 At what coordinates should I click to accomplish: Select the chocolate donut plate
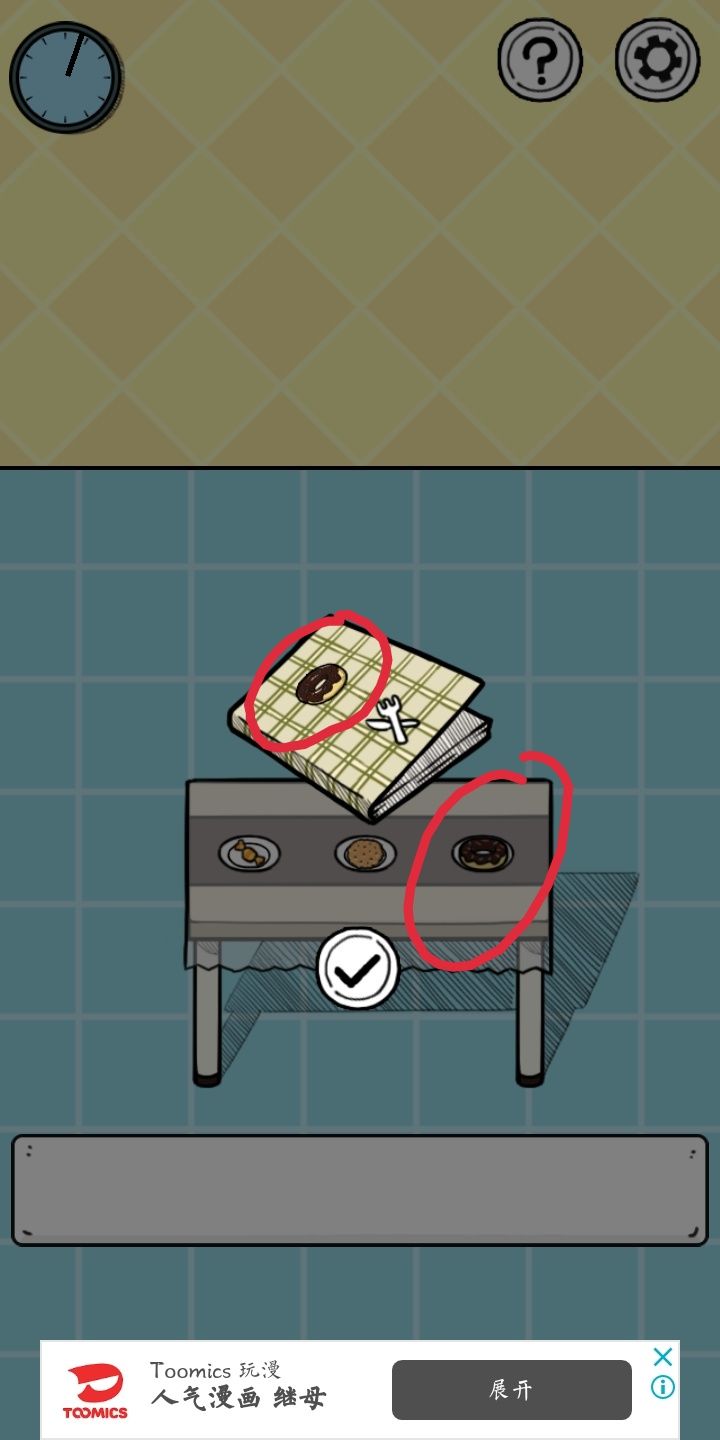click(x=482, y=853)
